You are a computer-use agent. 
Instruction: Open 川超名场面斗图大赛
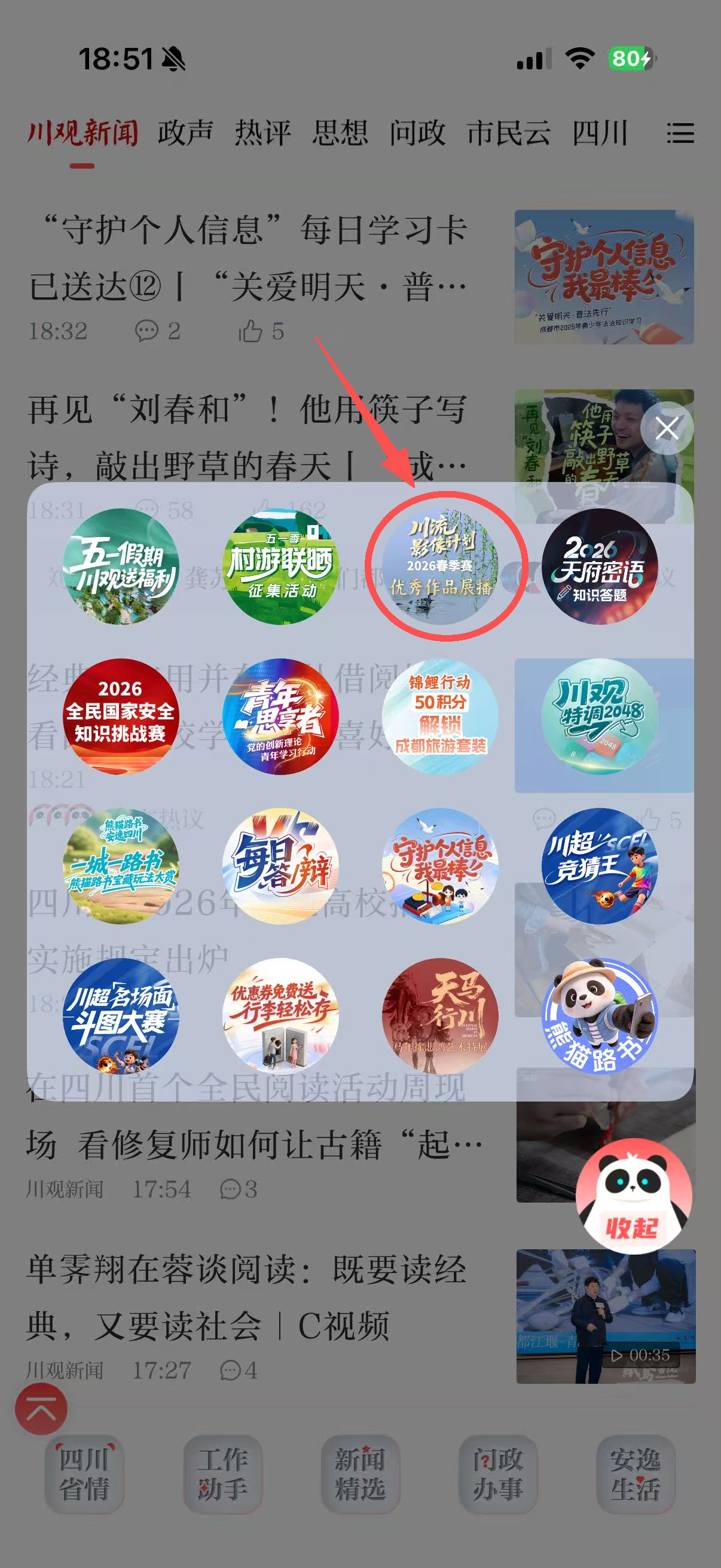click(x=121, y=1016)
